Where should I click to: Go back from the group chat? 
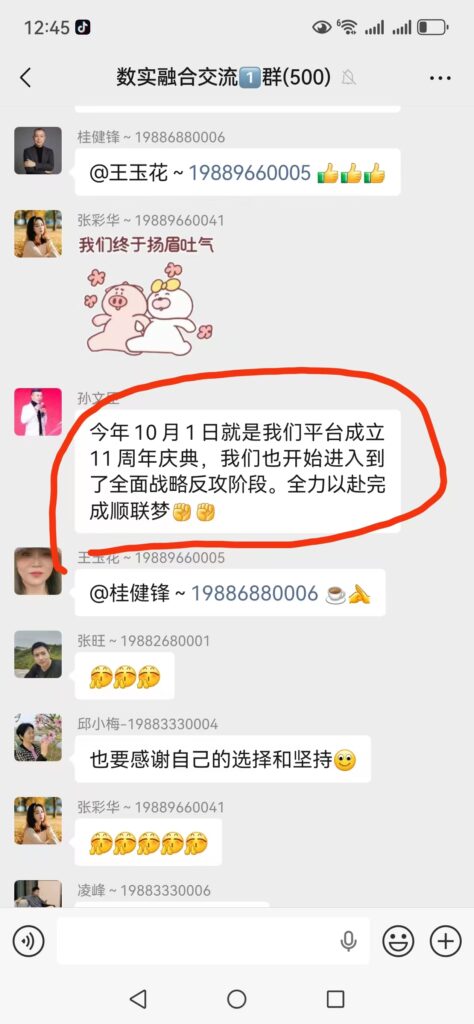tap(25, 78)
